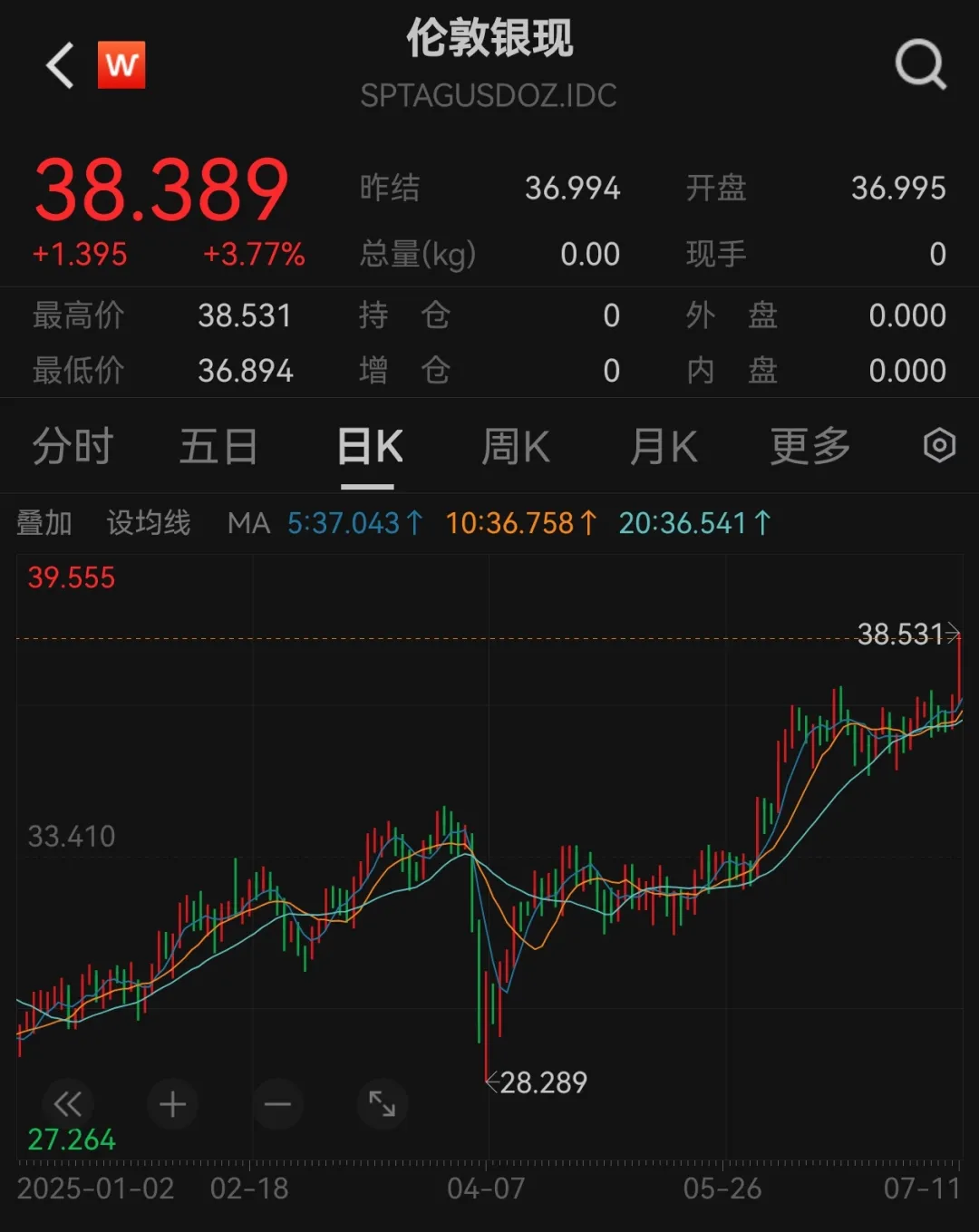Click the red W app logo
This screenshot has width=979, height=1232.
pos(123,63)
